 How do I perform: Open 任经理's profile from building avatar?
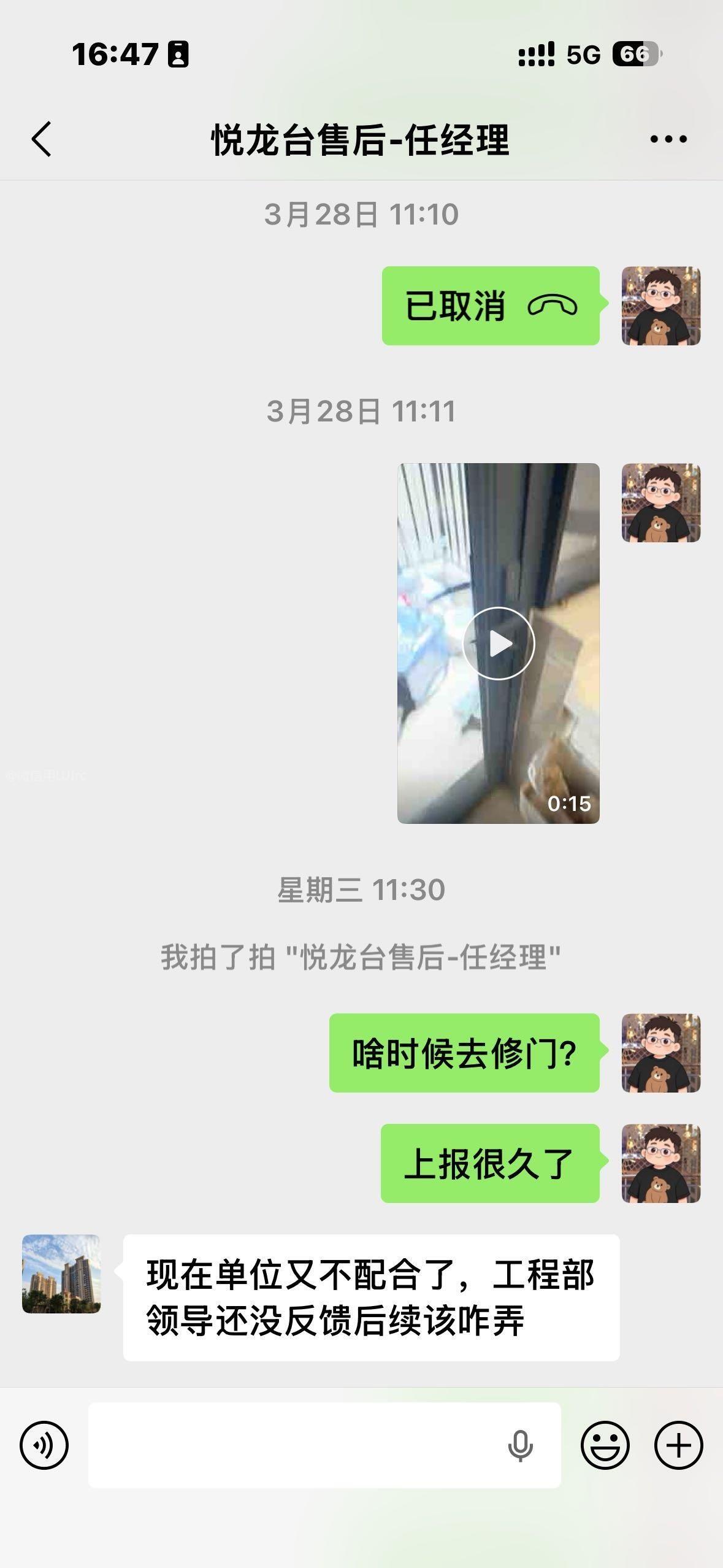pyautogui.click(x=61, y=1274)
